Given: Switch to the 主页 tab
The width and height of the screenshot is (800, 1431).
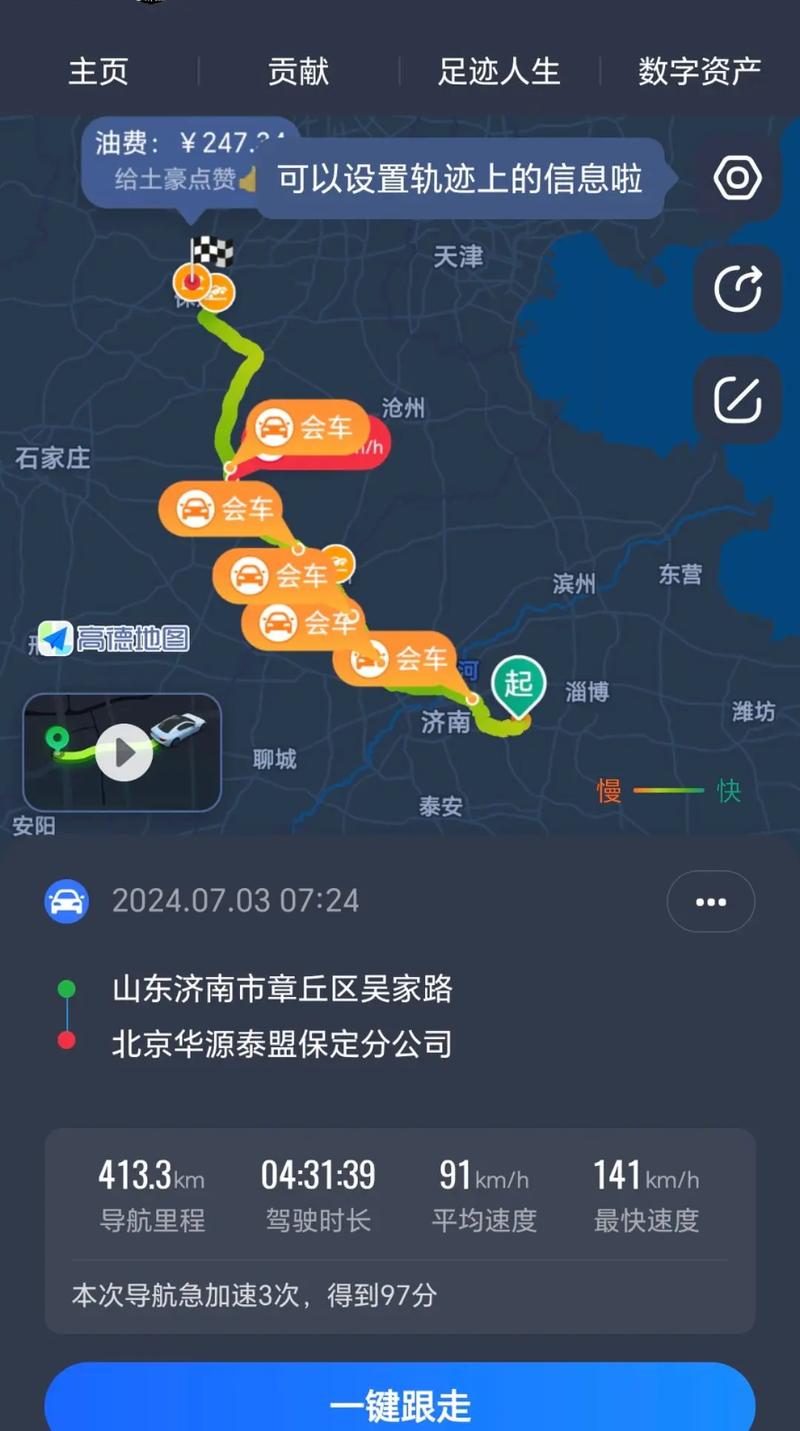Looking at the screenshot, I should [98, 71].
